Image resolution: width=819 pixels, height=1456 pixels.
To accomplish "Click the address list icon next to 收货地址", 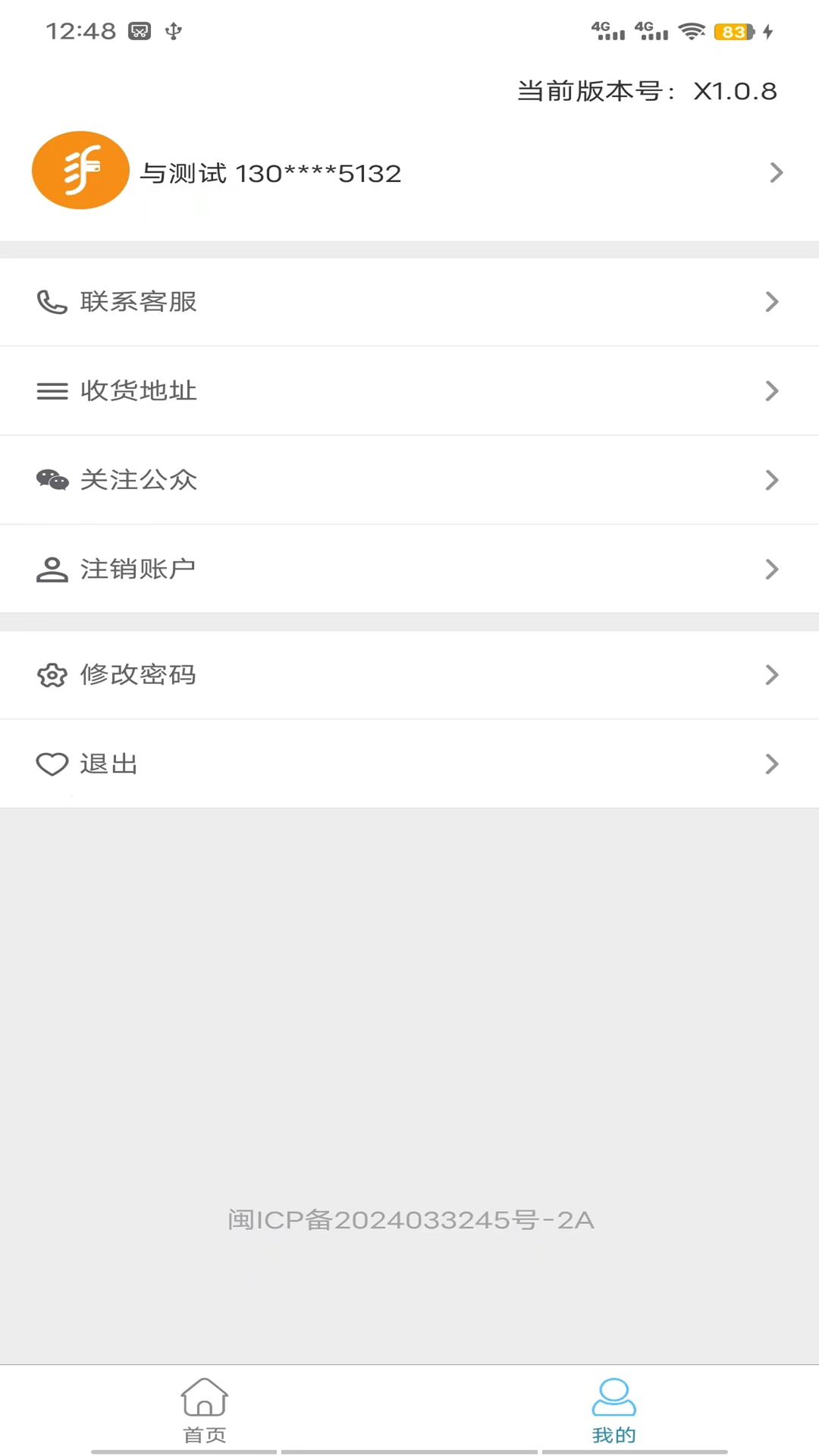I will (x=52, y=391).
